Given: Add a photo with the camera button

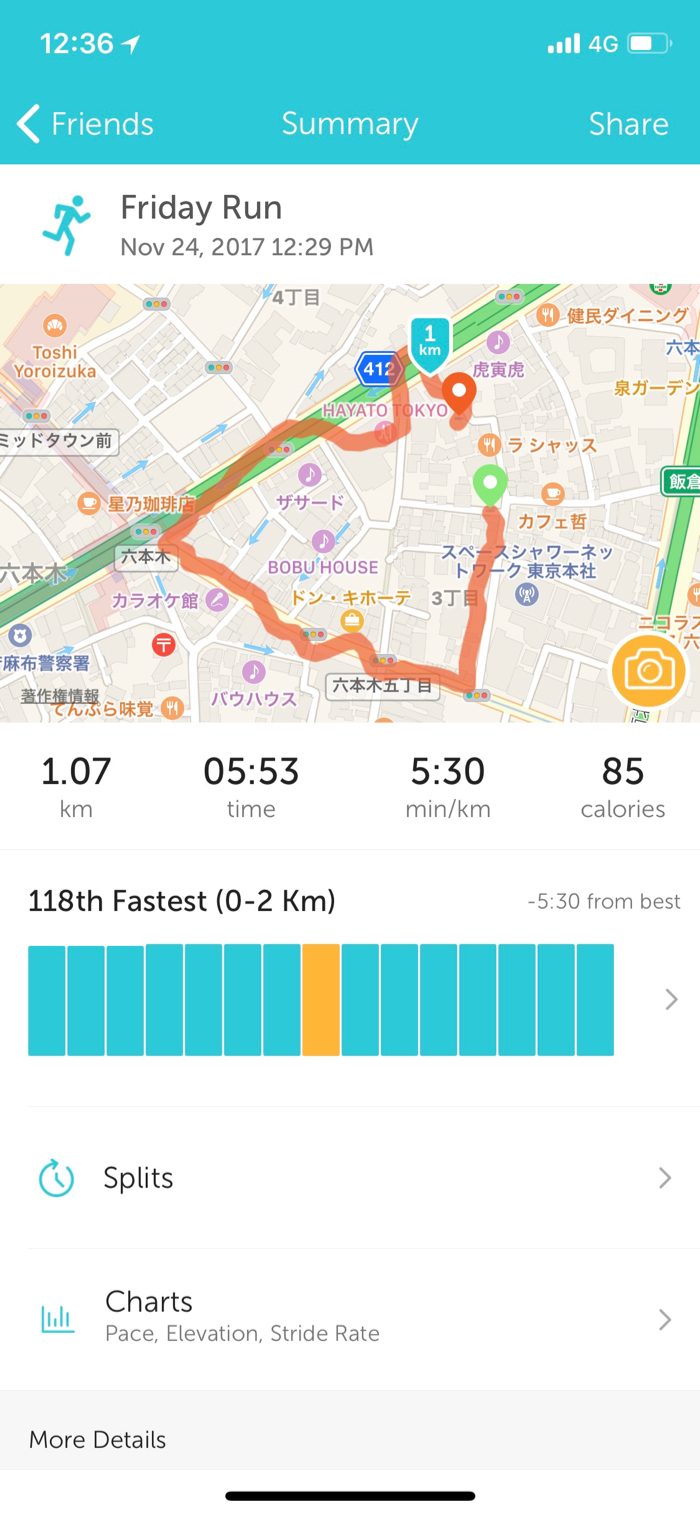Looking at the screenshot, I should click(648, 670).
